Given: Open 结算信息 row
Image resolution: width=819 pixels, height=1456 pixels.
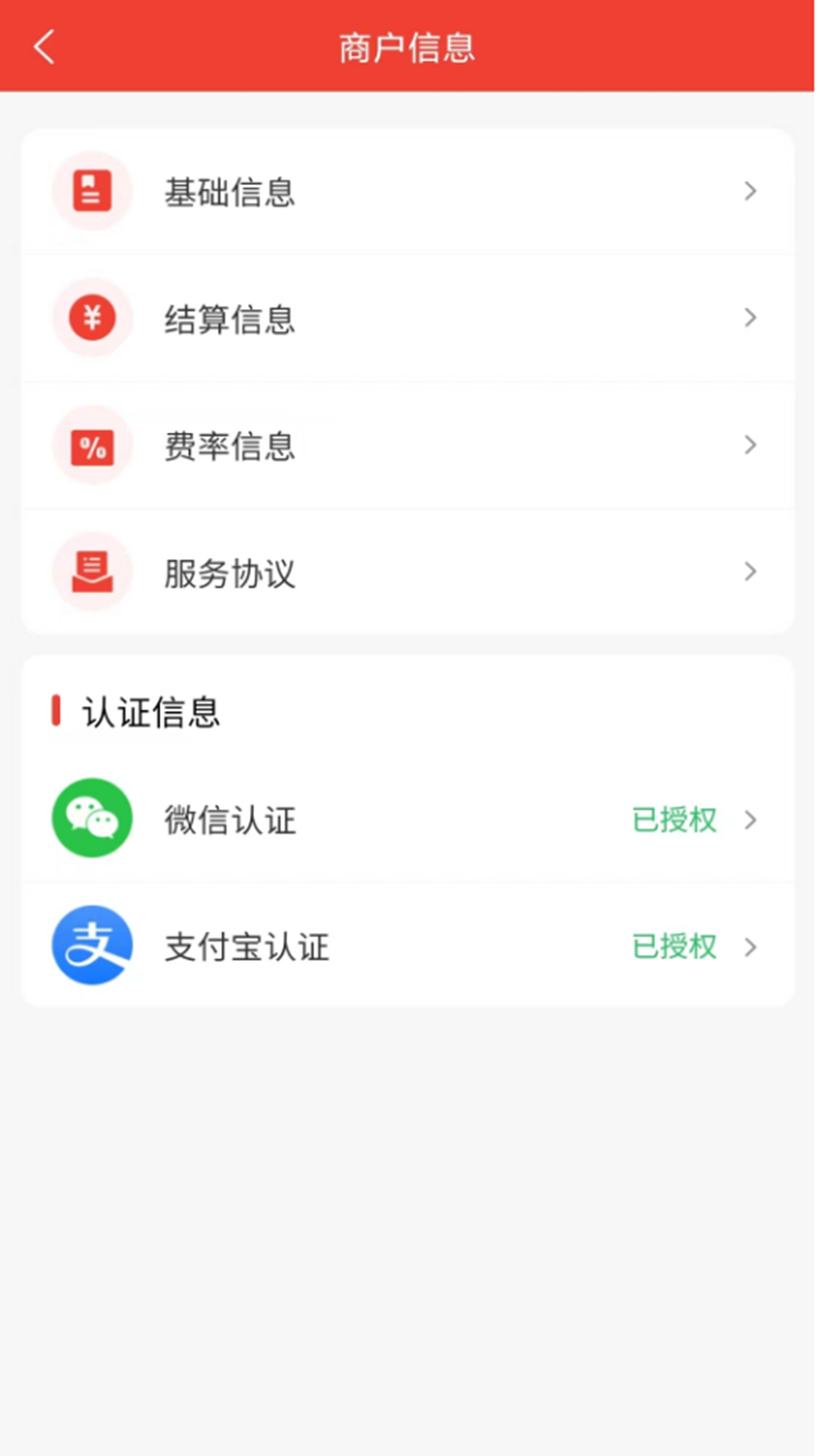Looking at the screenshot, I should tap(408, 318).
